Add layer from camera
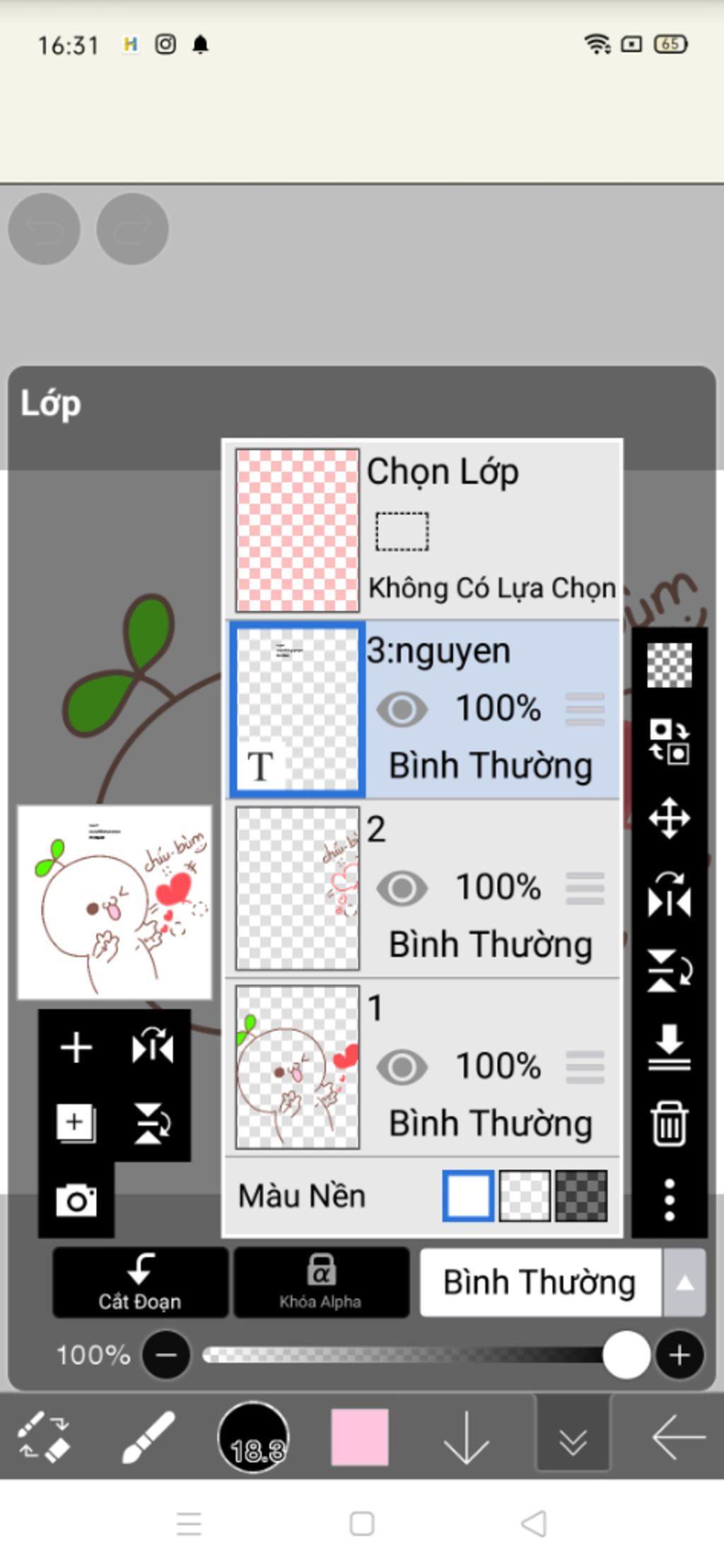724x1568 pixels. [x=76, y=1200]
